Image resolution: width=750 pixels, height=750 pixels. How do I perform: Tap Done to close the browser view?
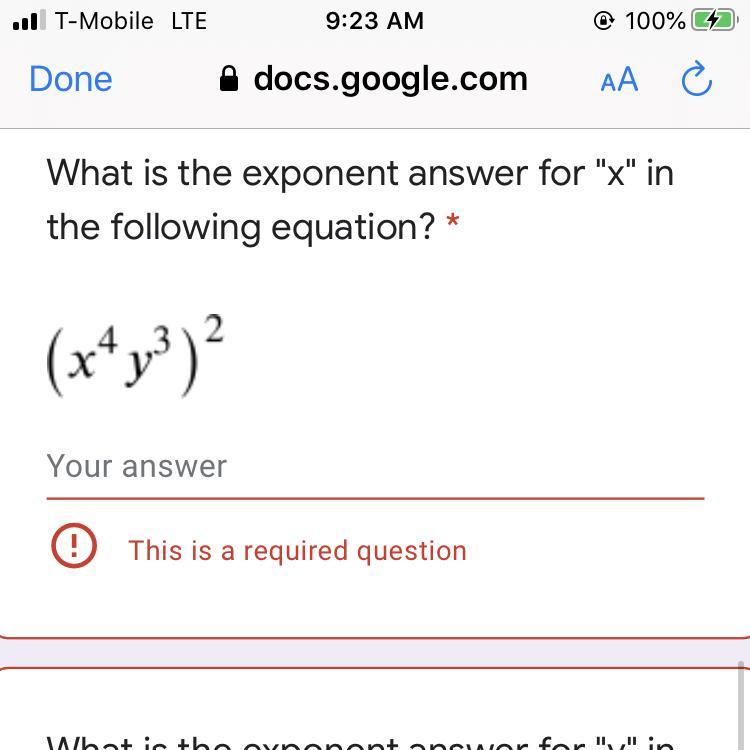(70, 79)
